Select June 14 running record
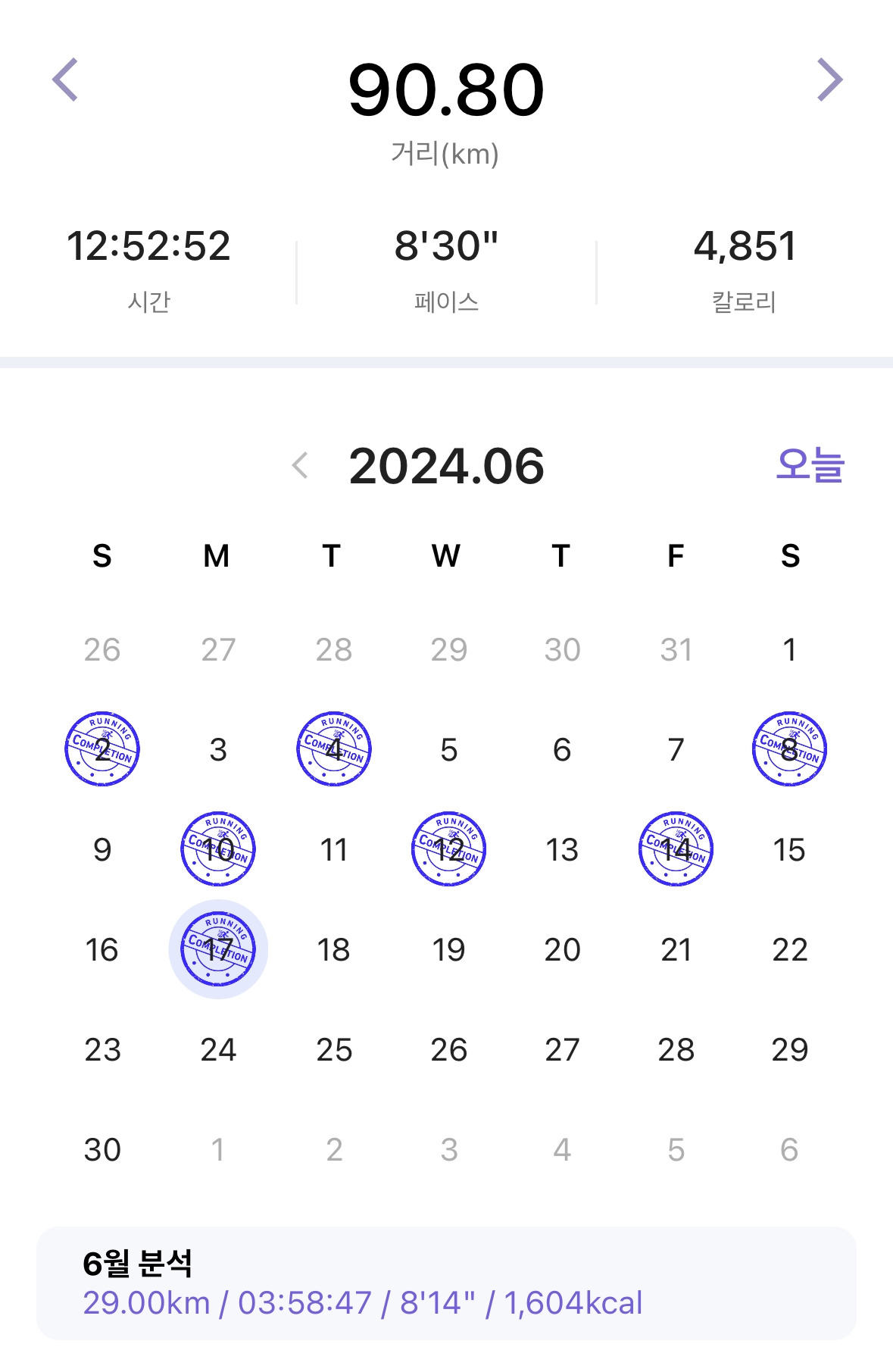The height and width of the screenshot is (1372, 893). tap(676, 849)
